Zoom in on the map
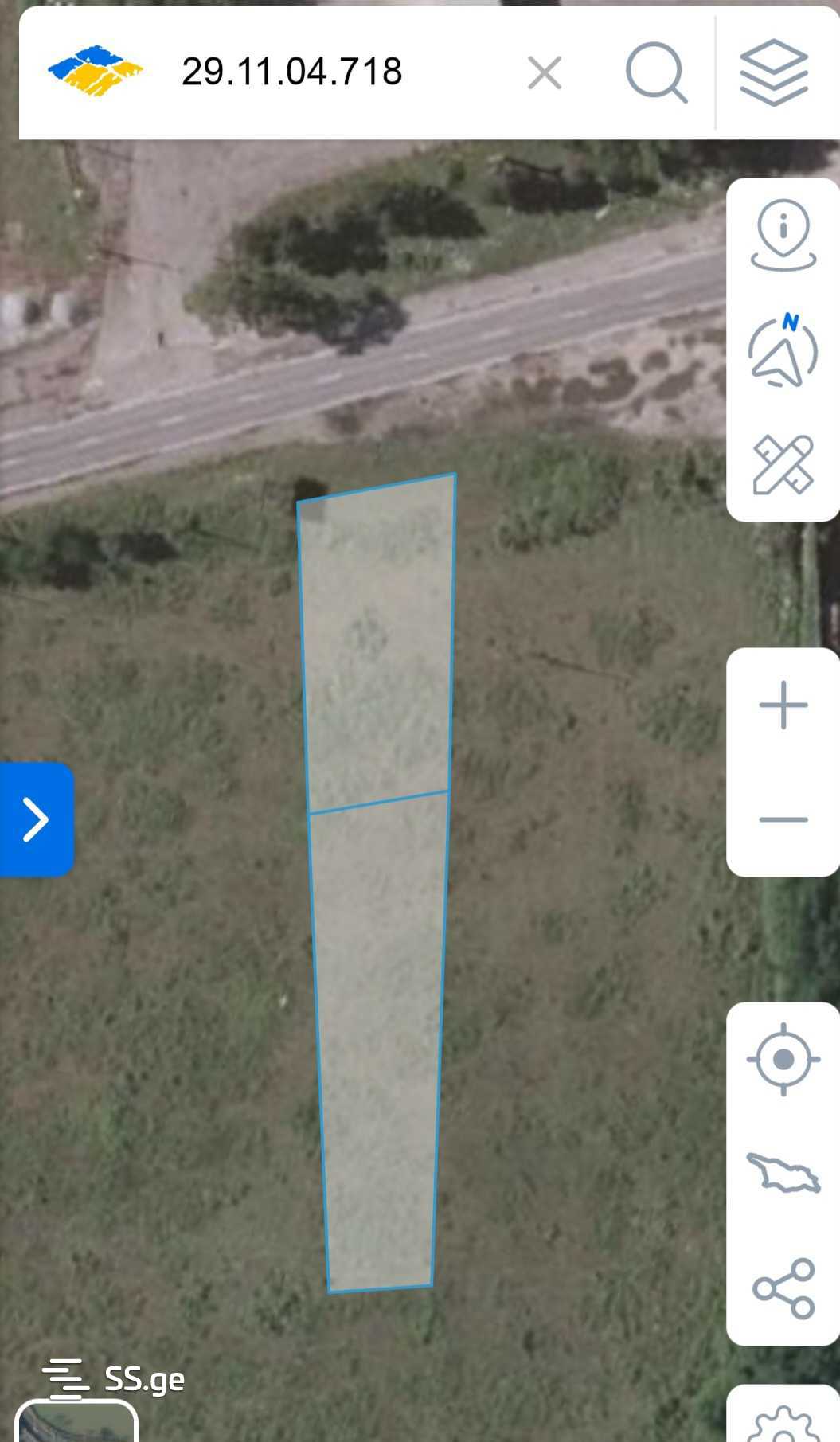Image resolution: width=840 pixels, height=1442 pixels. [x=783, y=705]
